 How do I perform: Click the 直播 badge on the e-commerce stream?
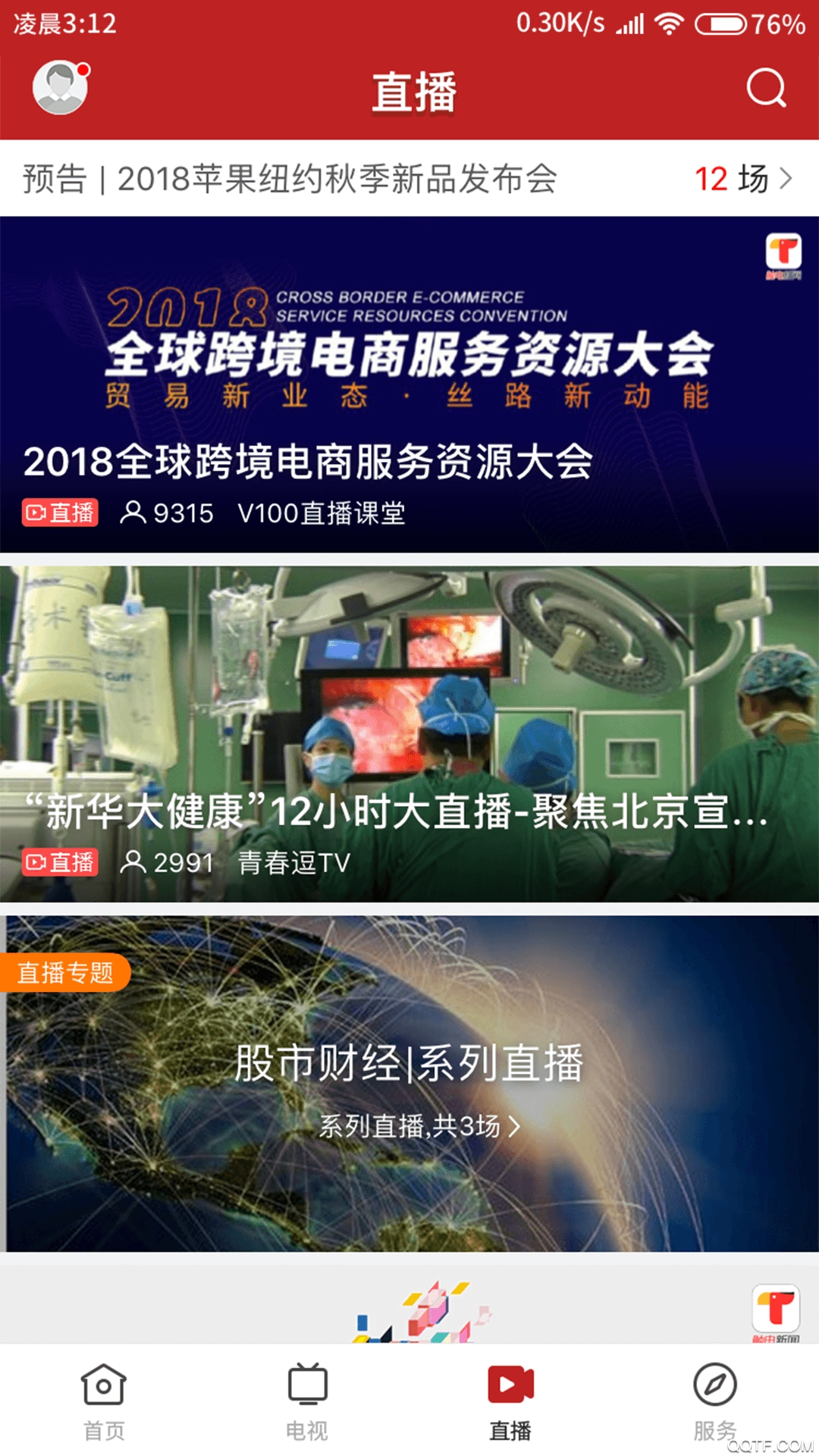60,513
